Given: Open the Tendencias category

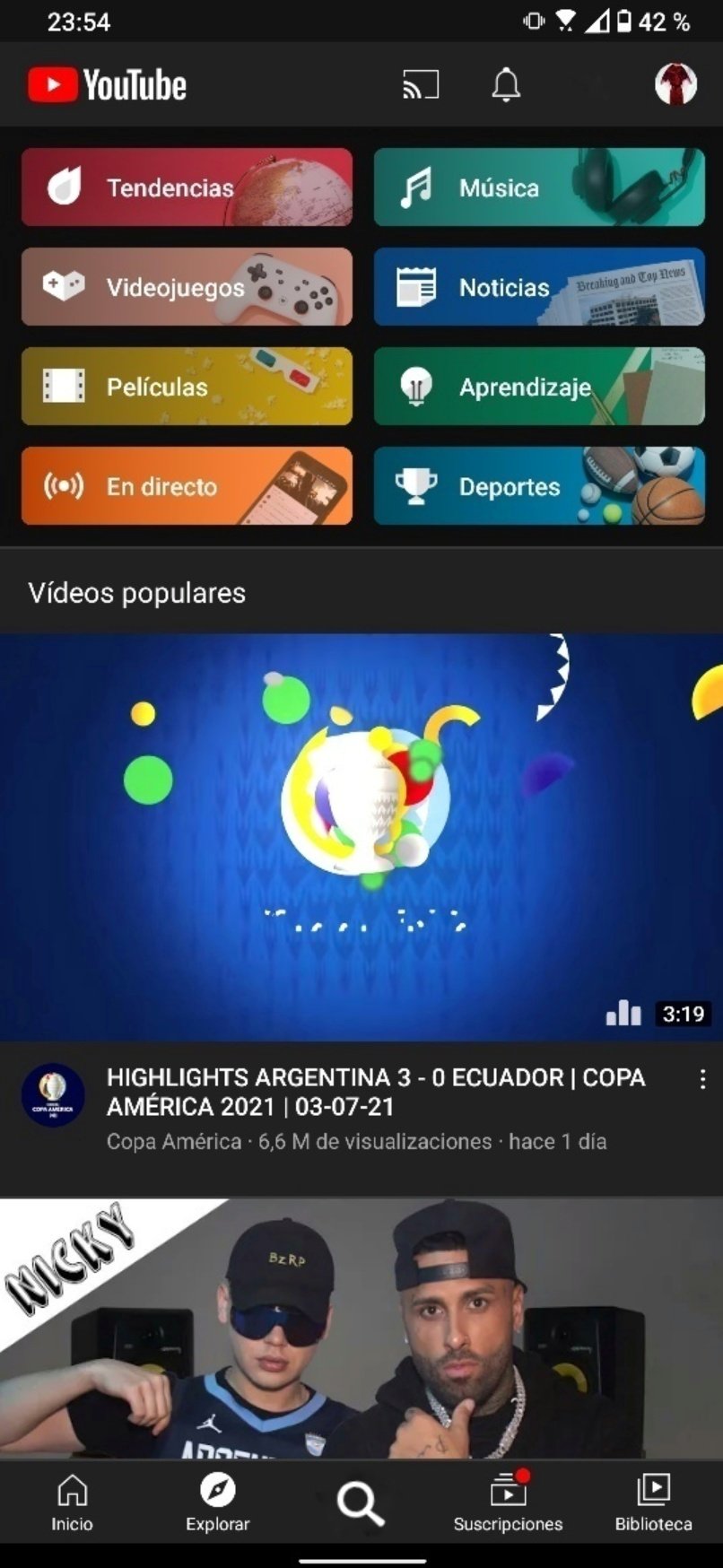Looking at the screenshot, I should [x=187, y=187].
